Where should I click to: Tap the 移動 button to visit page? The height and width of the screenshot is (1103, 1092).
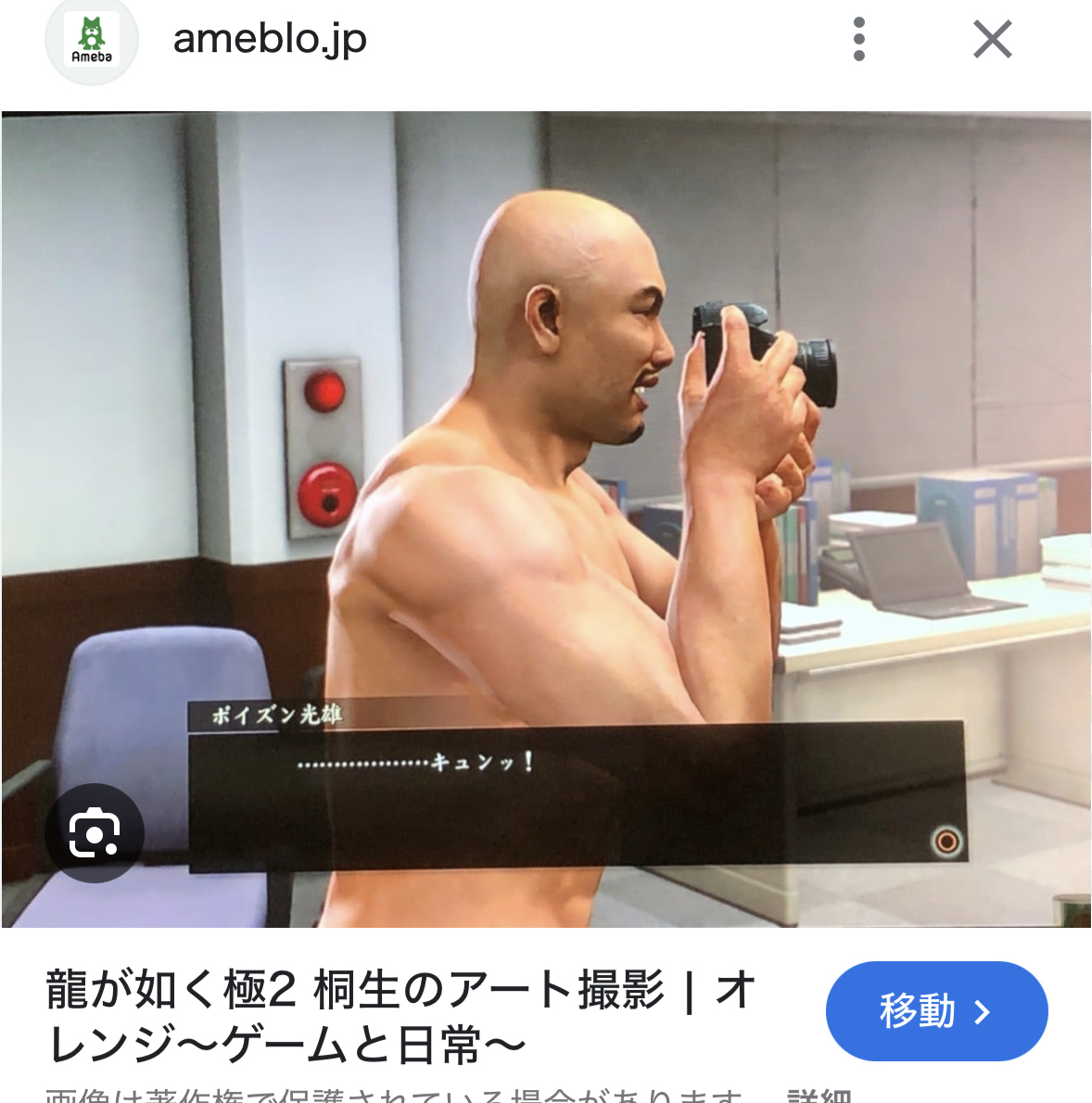[x=936, y=1011]
